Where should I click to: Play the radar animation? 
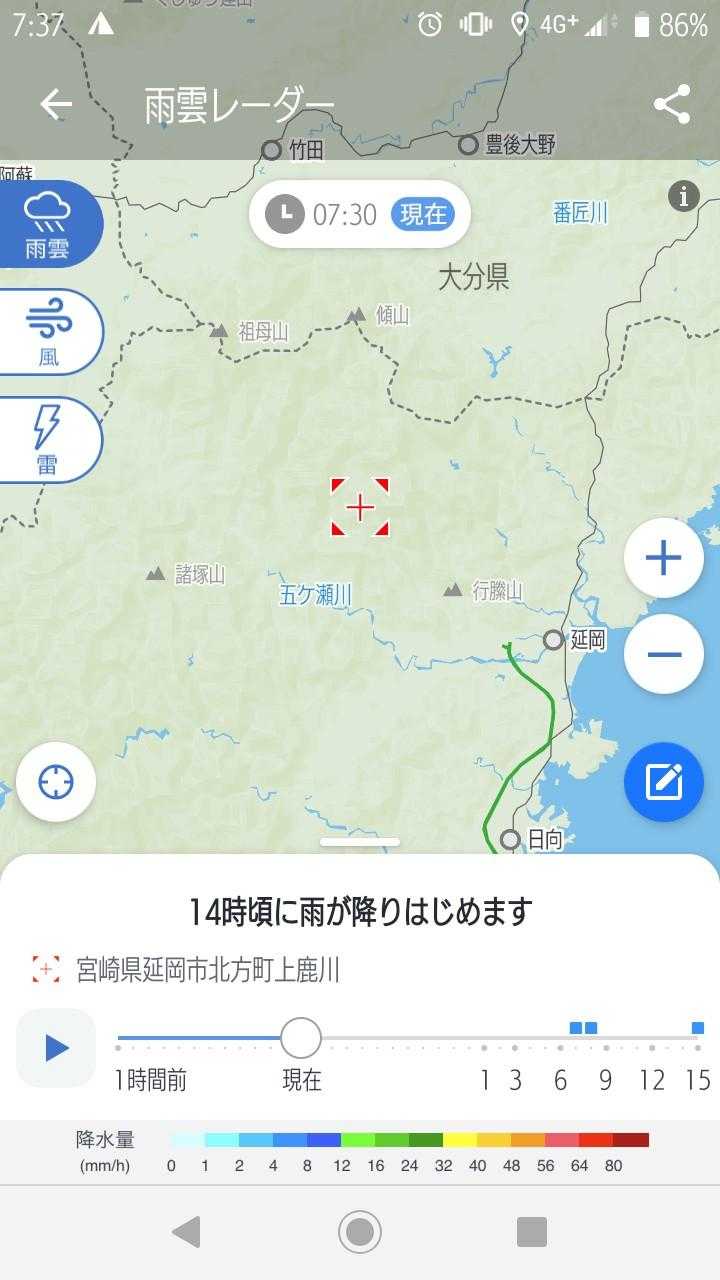coord(57,1047)
